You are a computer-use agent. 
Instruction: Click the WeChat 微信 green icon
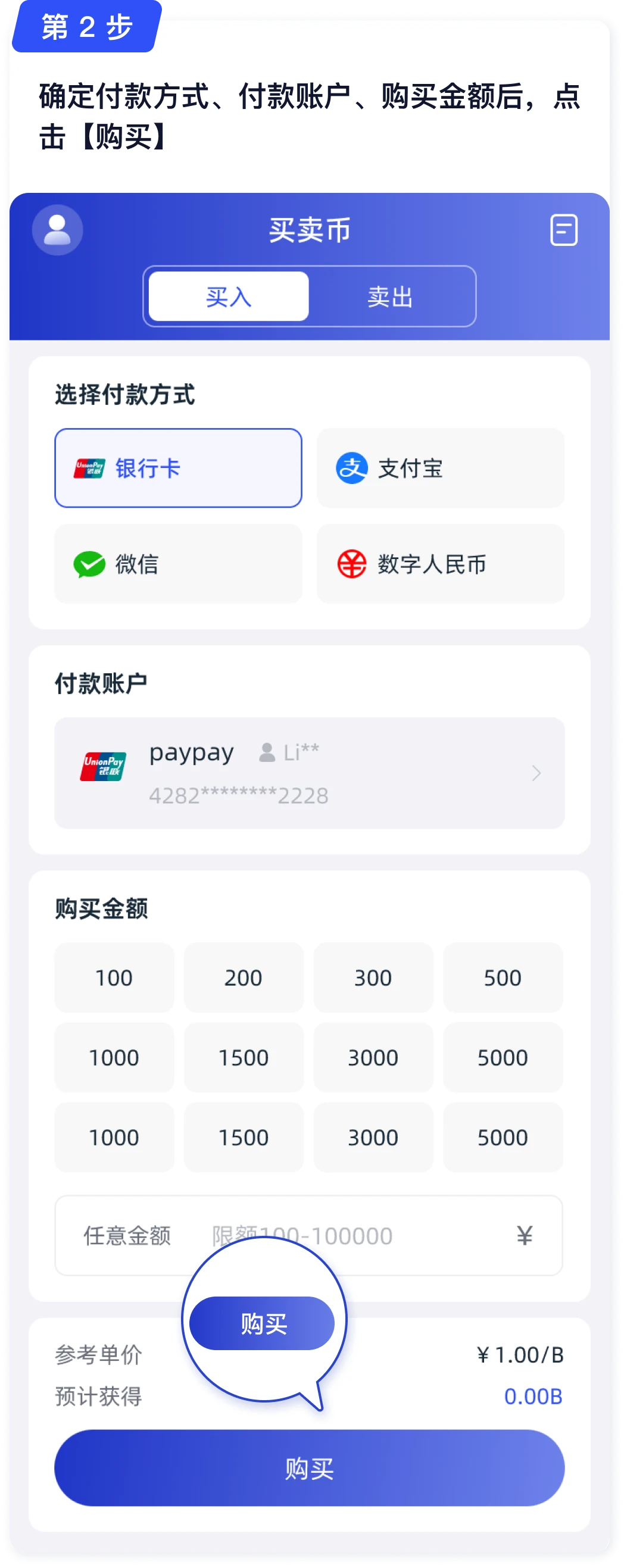click(89, 565)
